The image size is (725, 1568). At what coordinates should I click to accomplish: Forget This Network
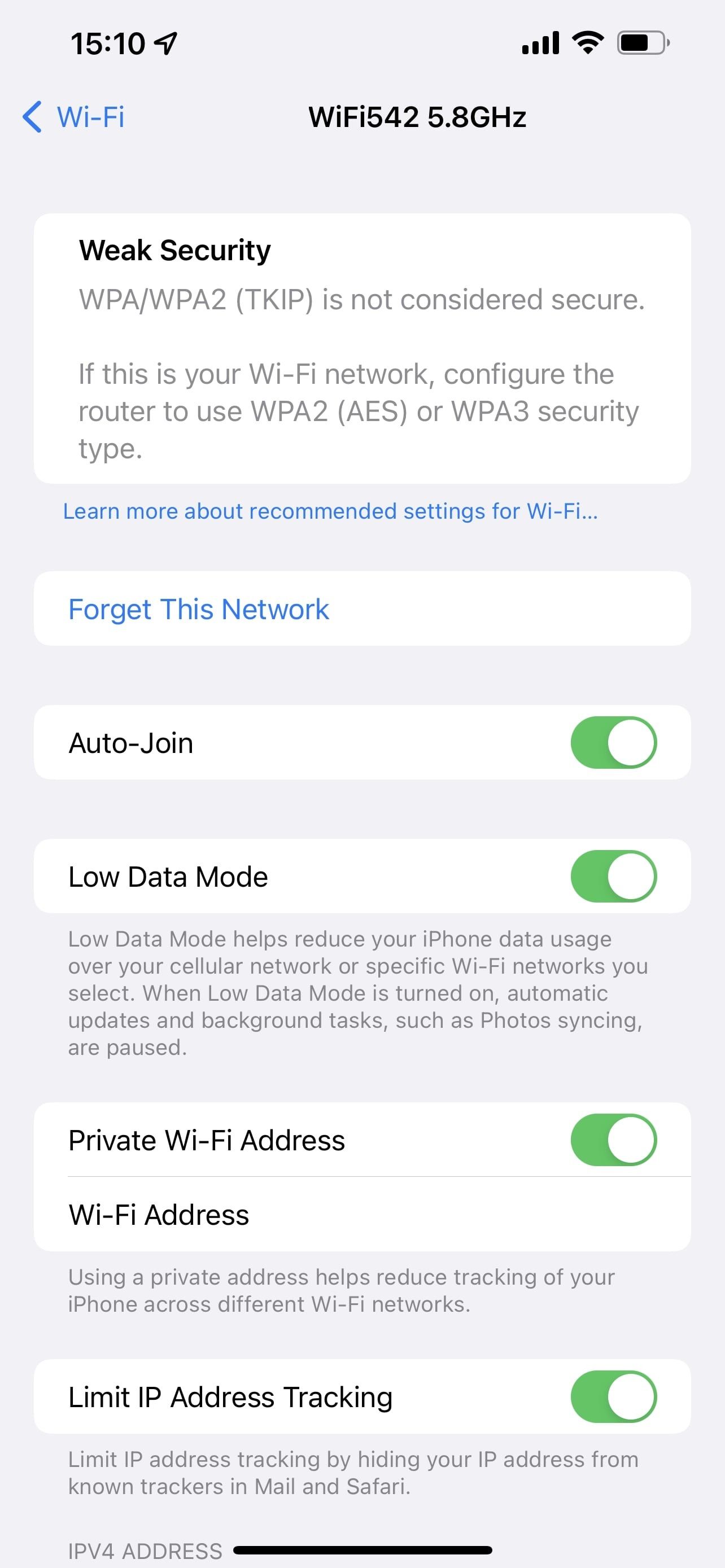(x=198, y=608)
